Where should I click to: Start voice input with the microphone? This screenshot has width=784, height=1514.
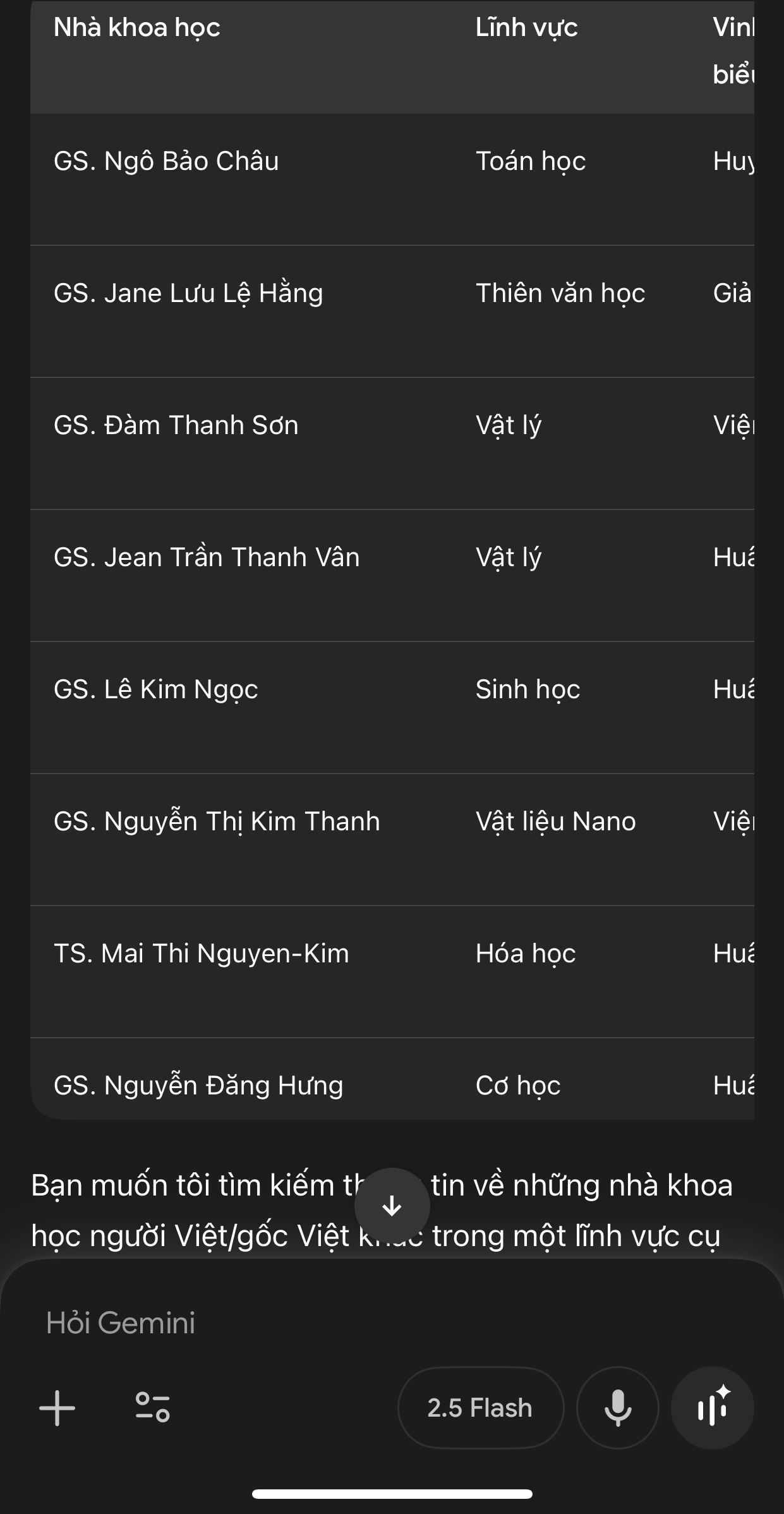click(x=618, y=1408)
